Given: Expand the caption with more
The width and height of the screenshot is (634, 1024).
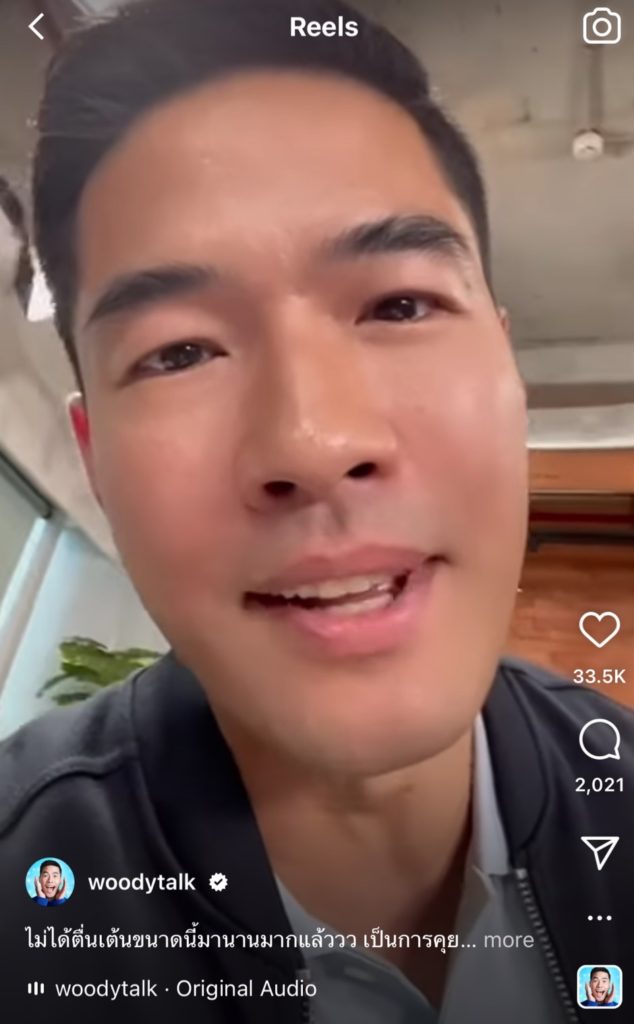Looking at the screenshot, I should [509, 940].
